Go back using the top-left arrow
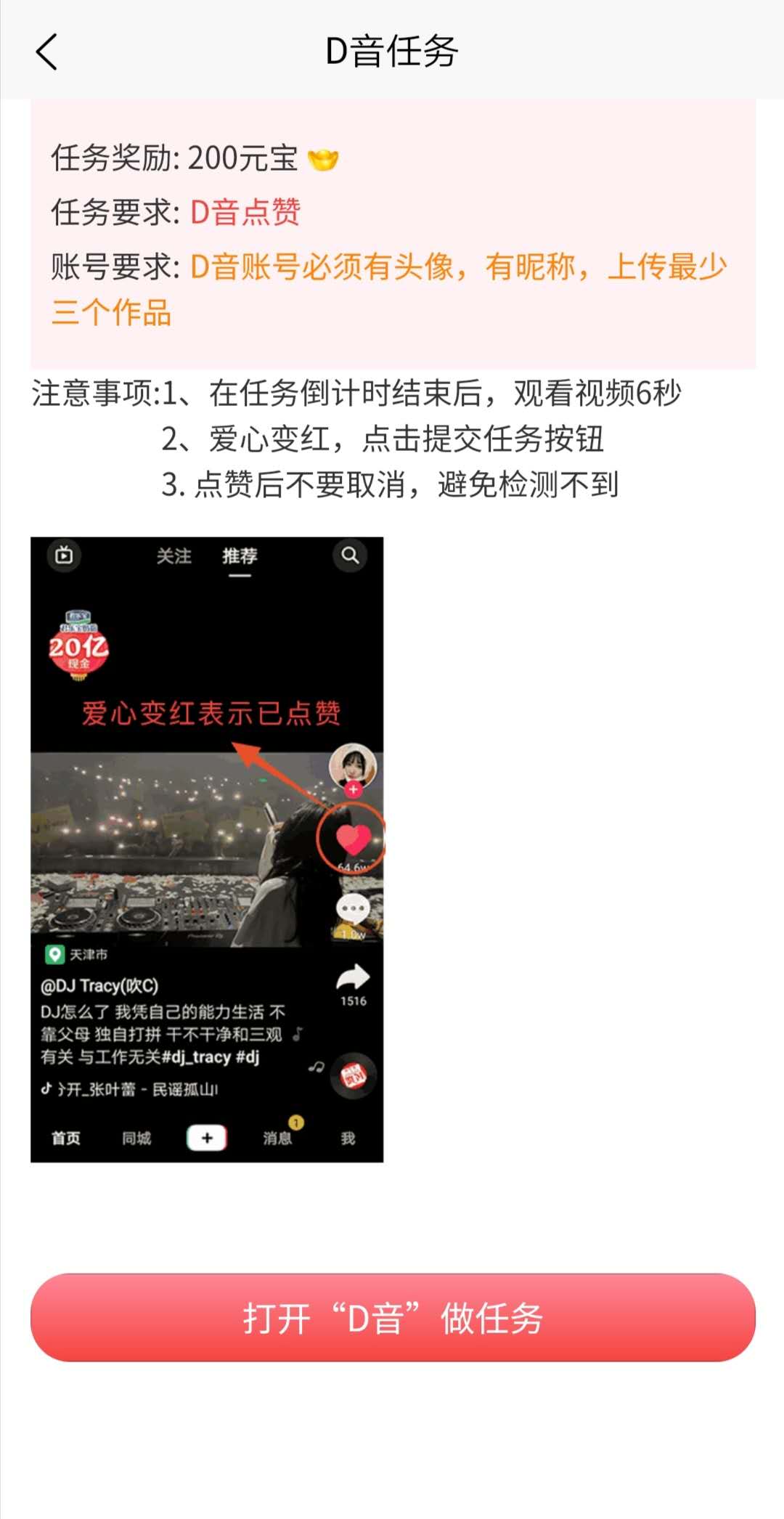This screenshot has height=1519, width=784. tap(46, 52)
